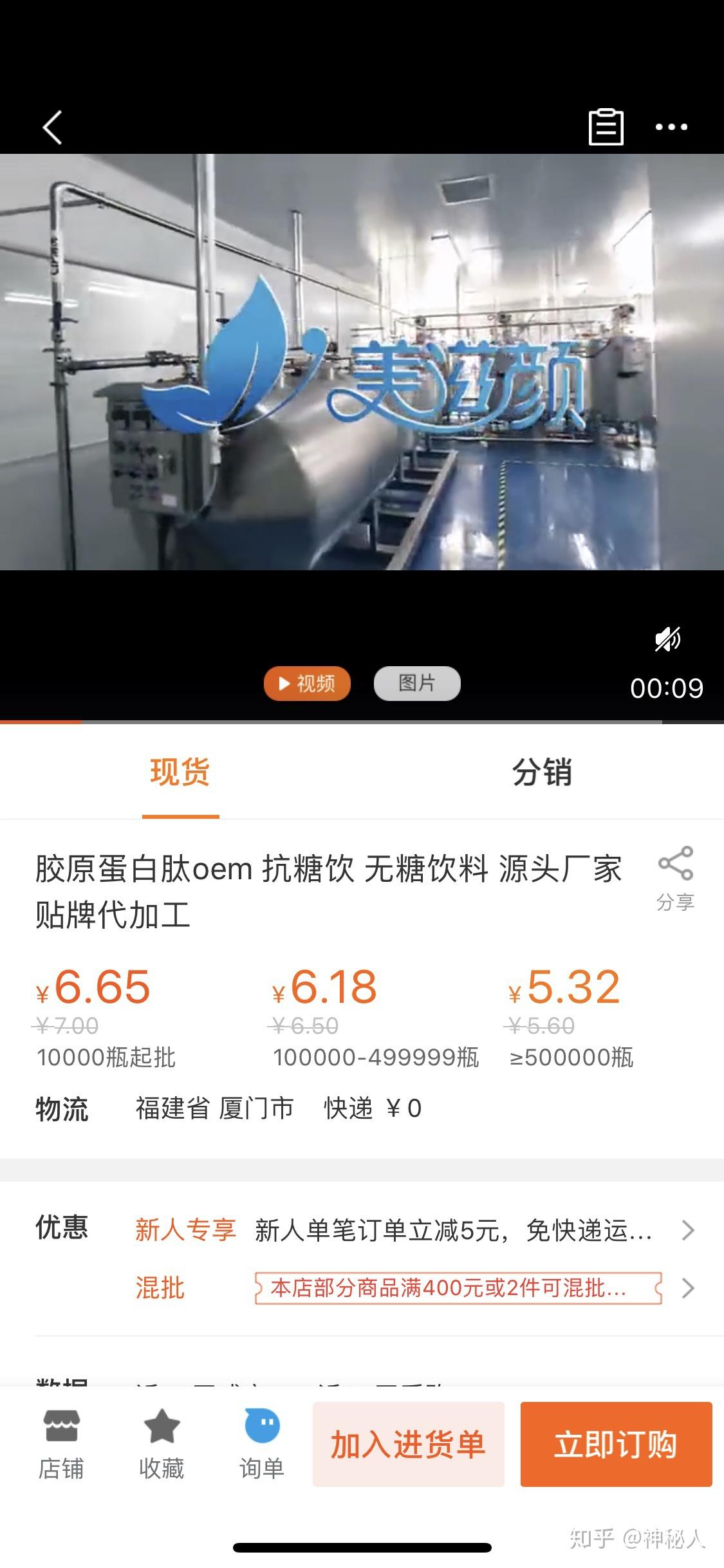Go back using the top-left arrow
Image resolution: width=724 pixels, height=1568 pixels.
tap(53, 127)
